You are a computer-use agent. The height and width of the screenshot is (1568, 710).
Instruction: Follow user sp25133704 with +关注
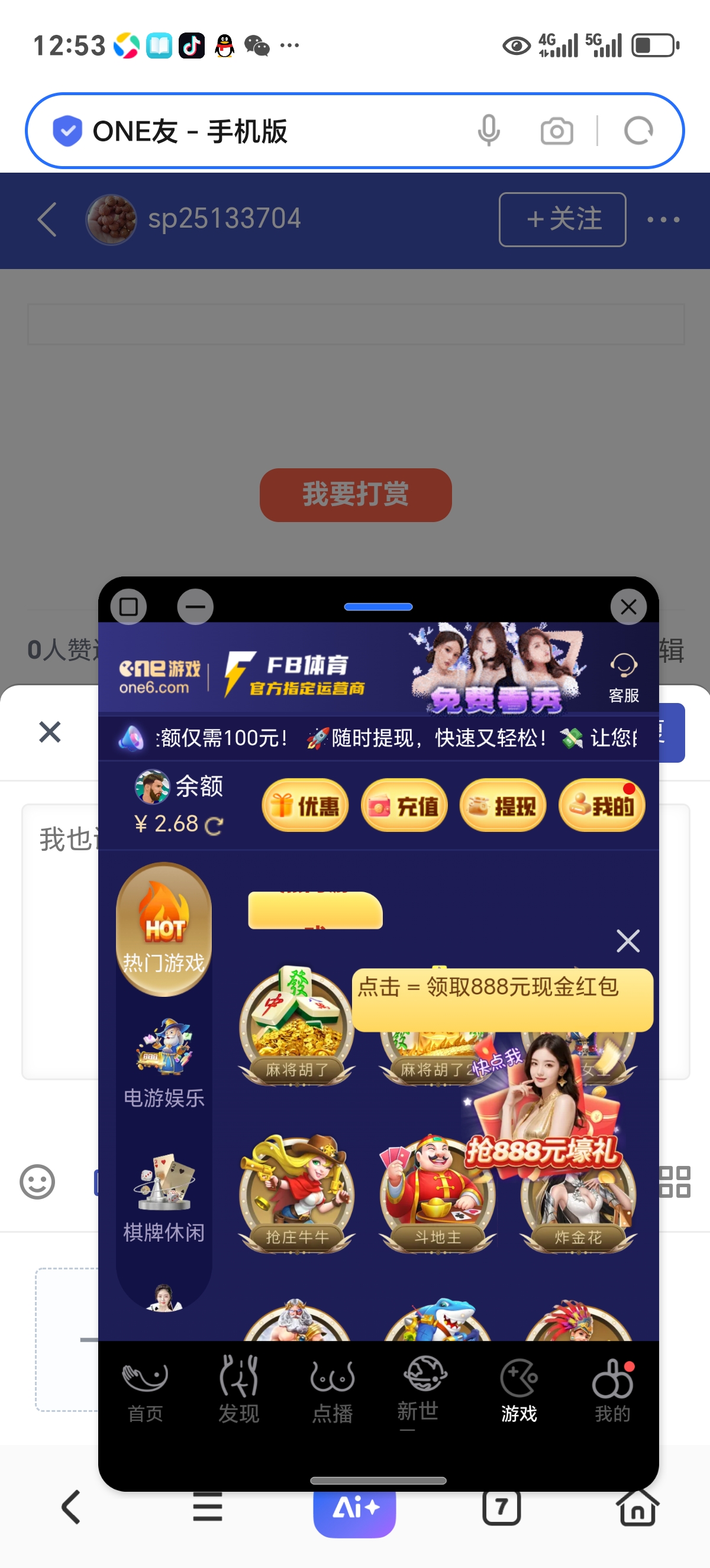pyautogui.click(x=562, y=219)
